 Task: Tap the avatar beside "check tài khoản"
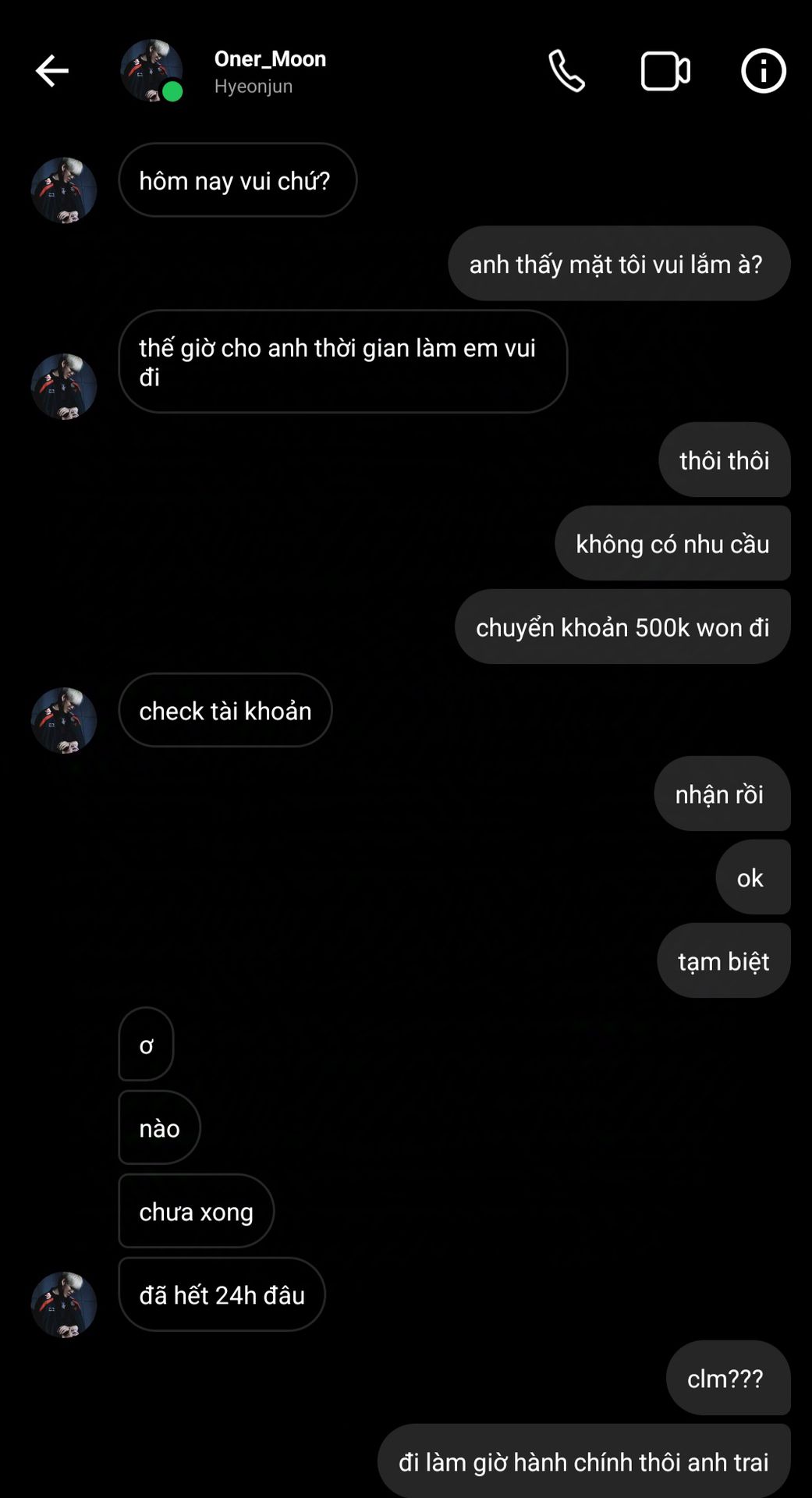tap(64, 720)
